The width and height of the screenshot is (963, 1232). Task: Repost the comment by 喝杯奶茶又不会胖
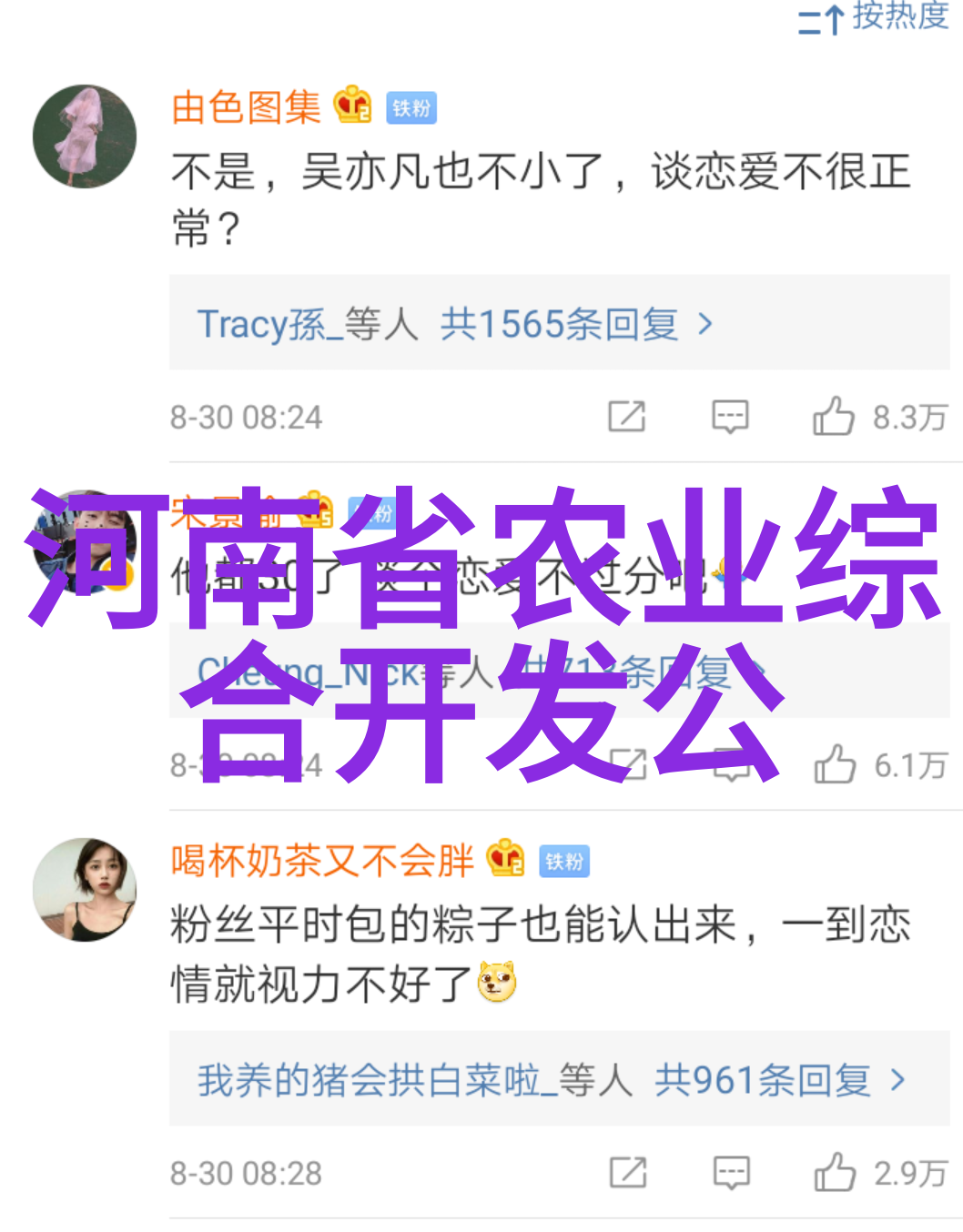[628, 1173]
